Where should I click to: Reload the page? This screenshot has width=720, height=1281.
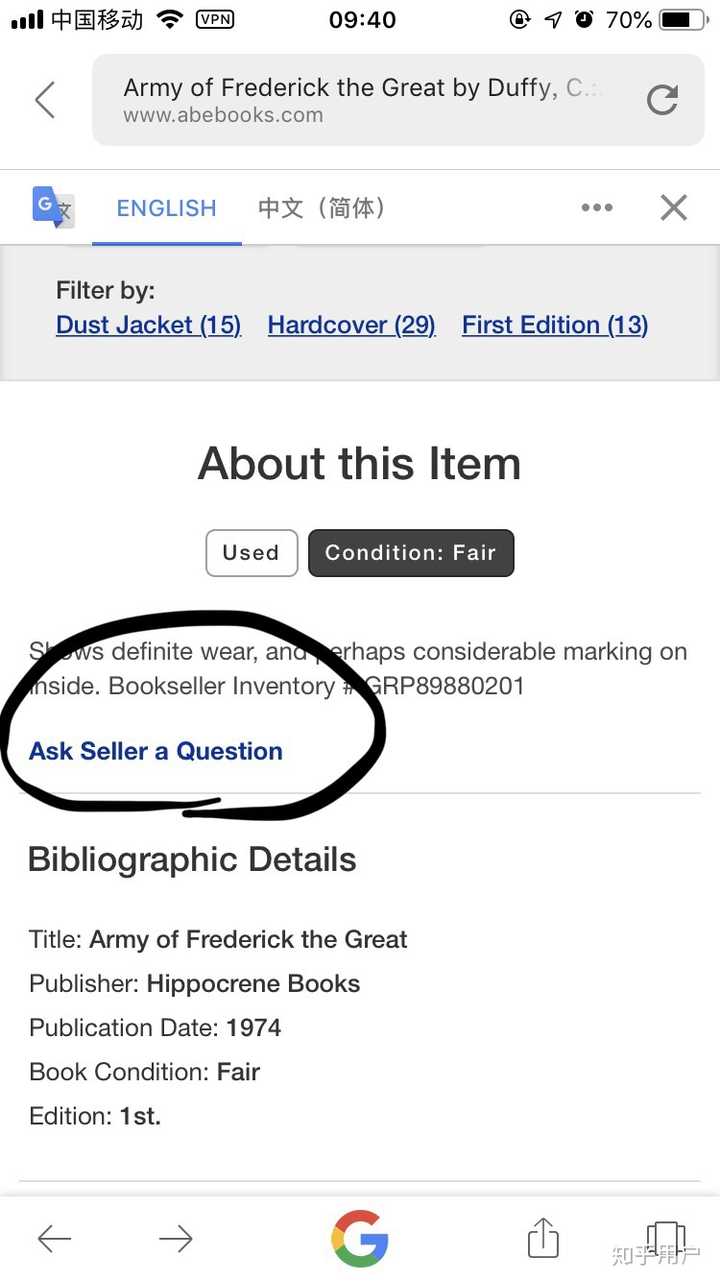click(662, 100)
